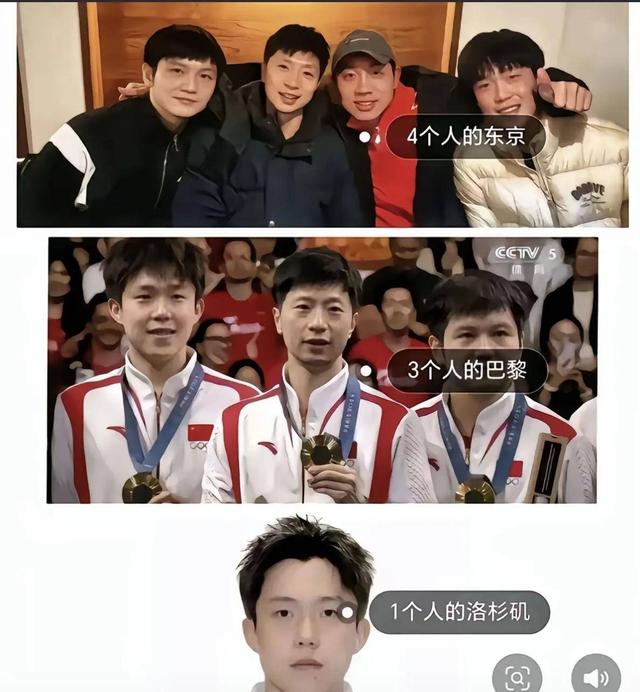The height and width of the screenshot is (692, 640).
Task: Open the 1个人的洛杉矶 photo tag
Action: click(x=459, y=612)
